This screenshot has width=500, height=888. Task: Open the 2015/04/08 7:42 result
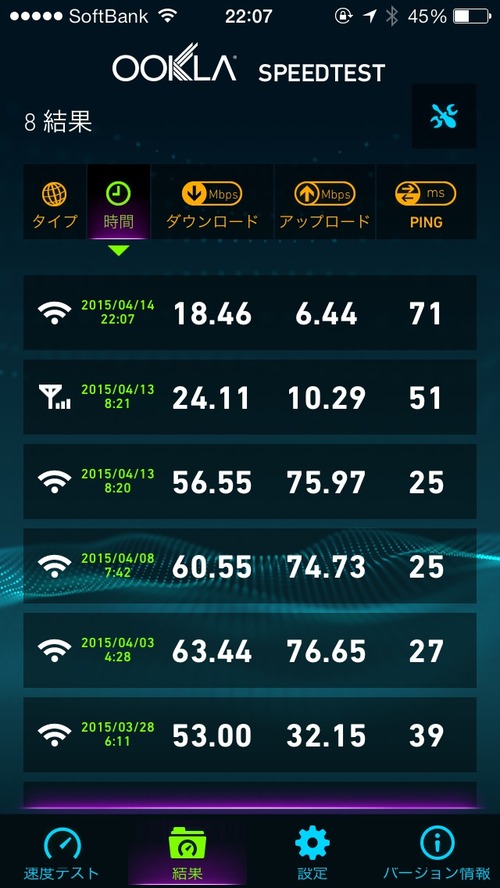pos(250,566)
